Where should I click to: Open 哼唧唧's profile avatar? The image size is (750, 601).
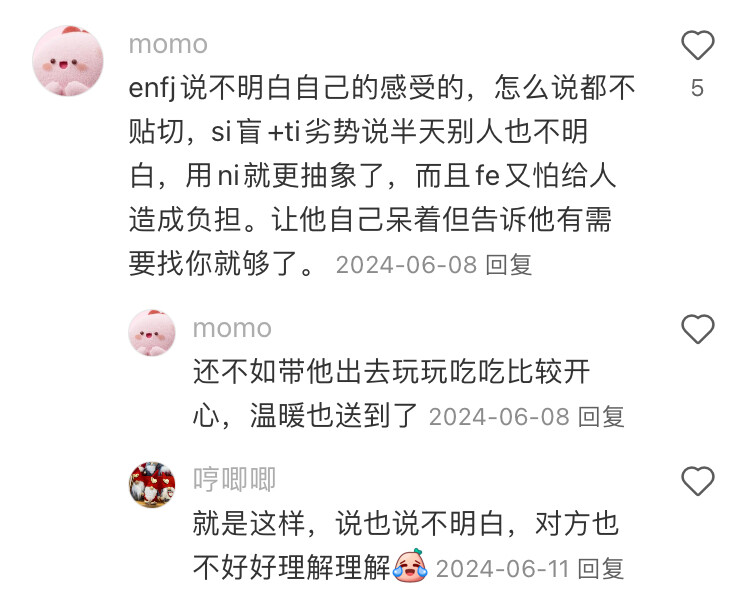[152, 485]
